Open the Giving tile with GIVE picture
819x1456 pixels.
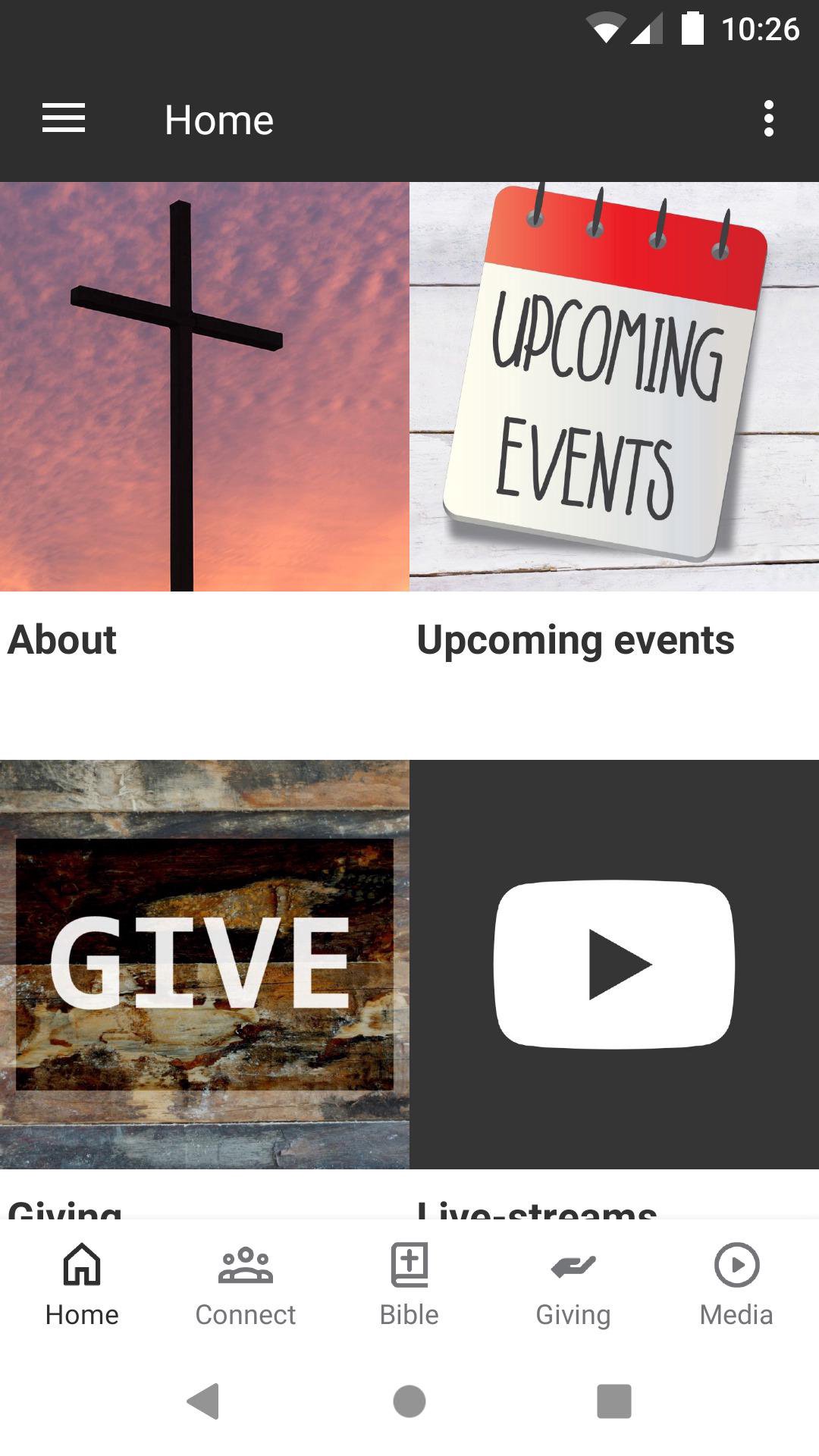click(x=205, y=964)
